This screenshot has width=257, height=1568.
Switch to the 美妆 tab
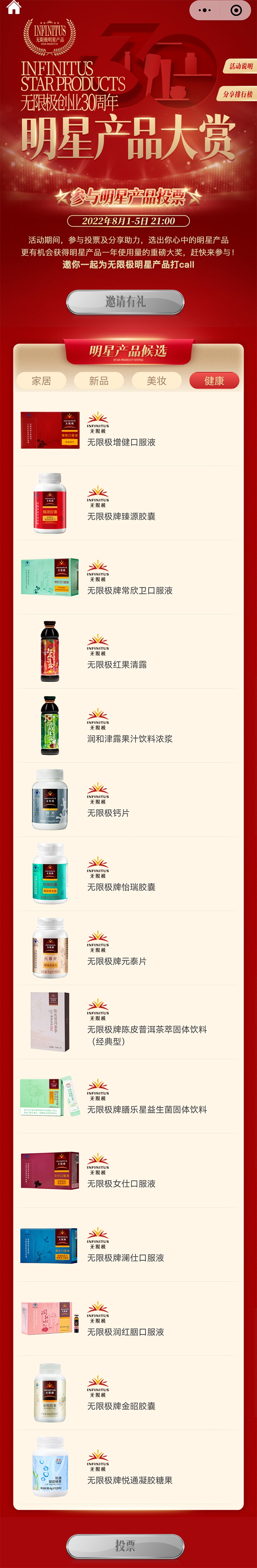pos(156,381)
